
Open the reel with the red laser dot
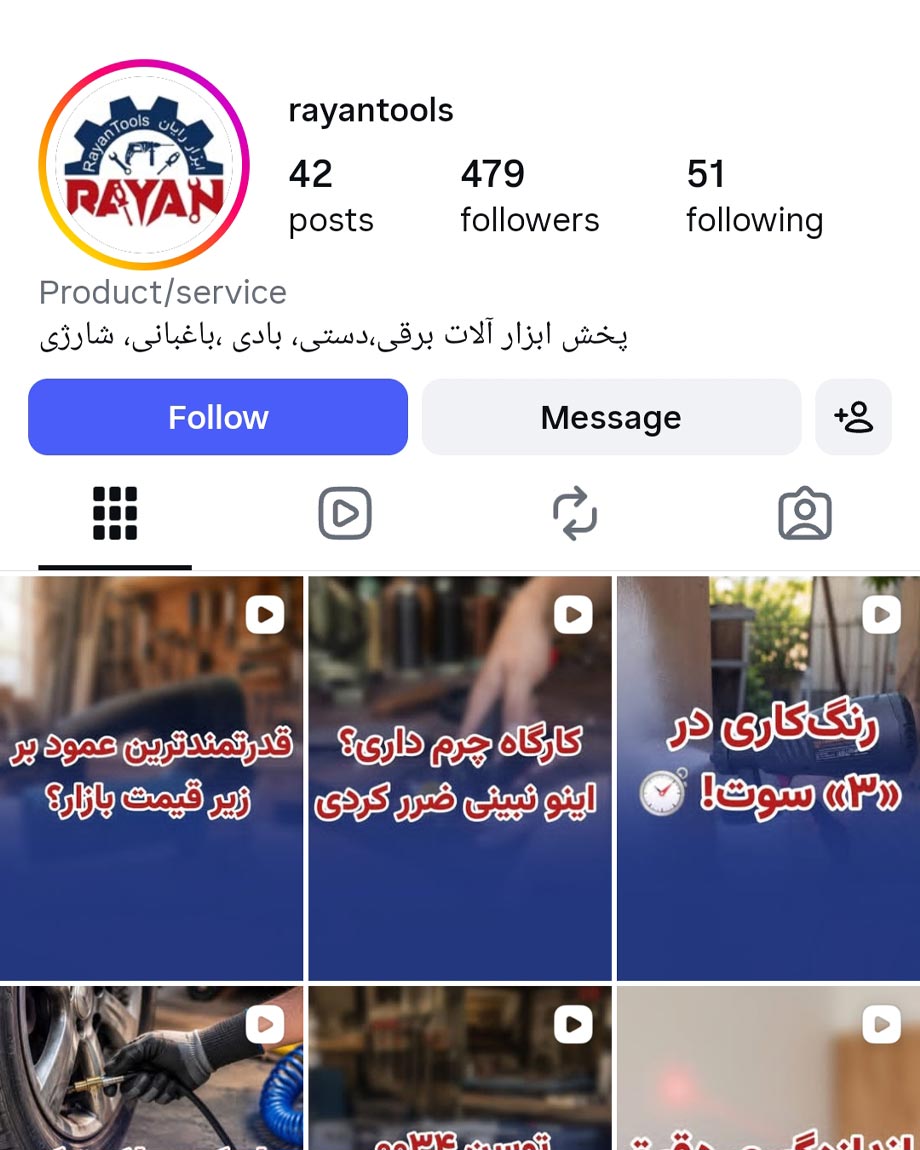coord(768,1068)
